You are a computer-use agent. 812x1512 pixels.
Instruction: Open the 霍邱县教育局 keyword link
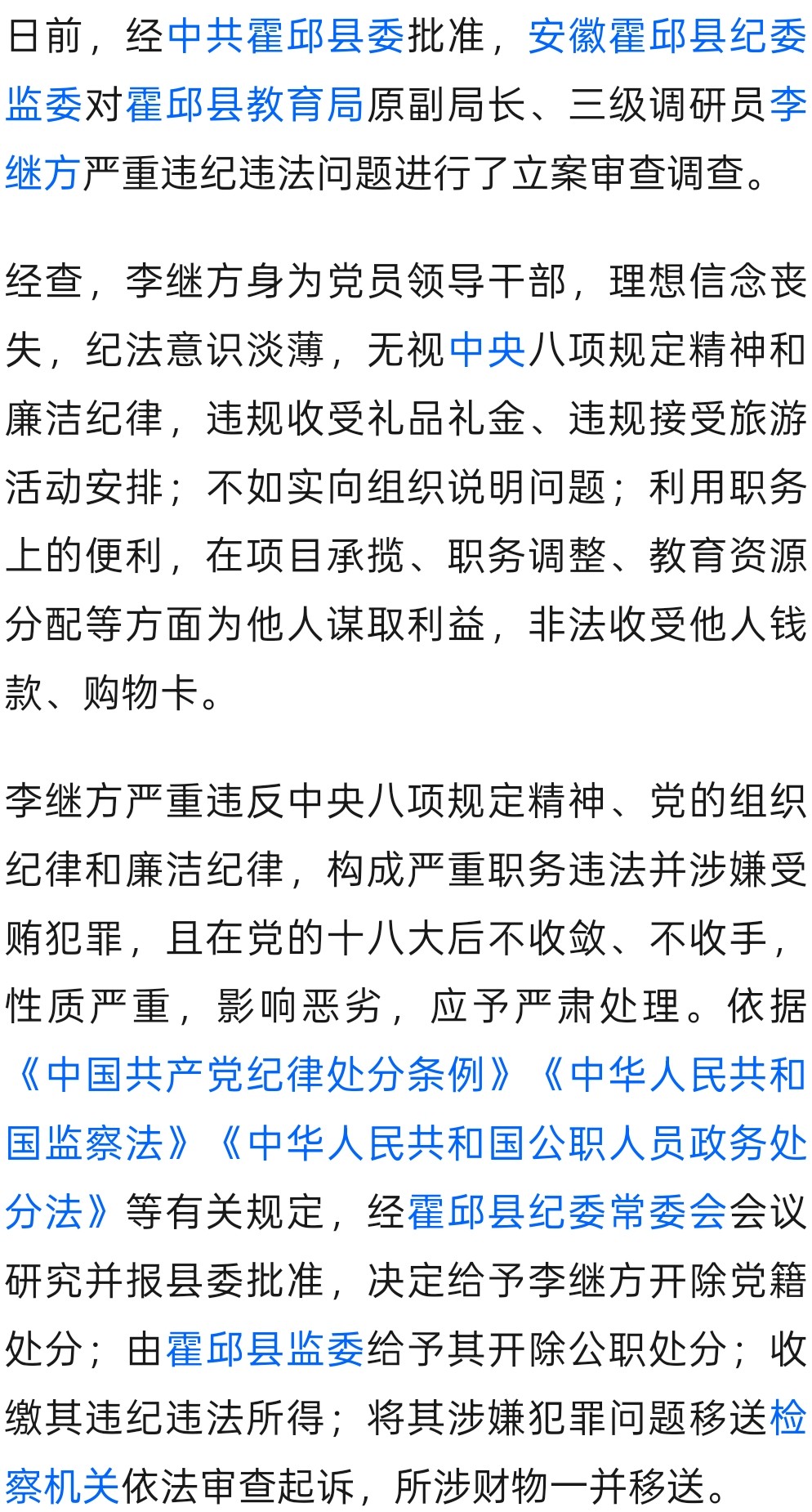245,104
